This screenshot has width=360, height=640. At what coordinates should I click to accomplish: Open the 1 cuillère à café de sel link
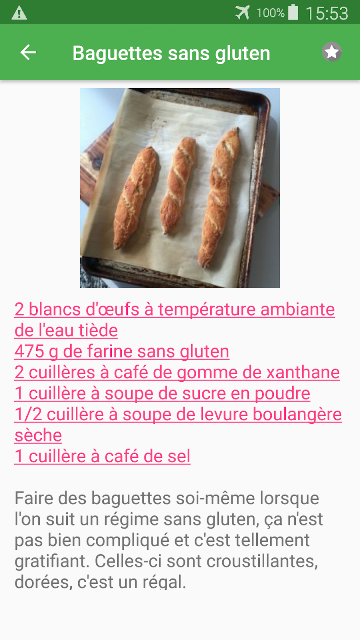tap(102, 456)
